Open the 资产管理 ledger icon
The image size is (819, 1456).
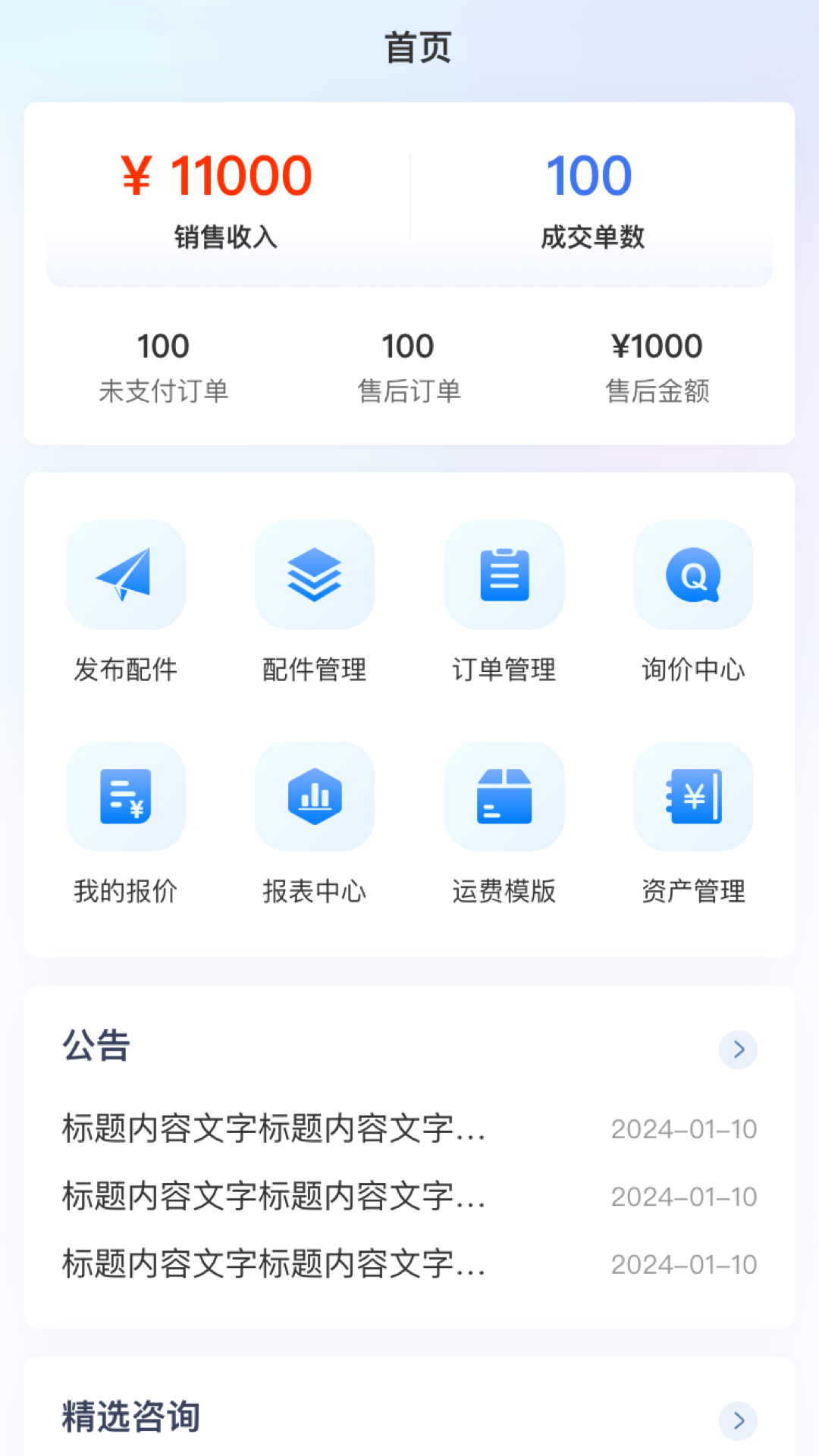(692, 796)
